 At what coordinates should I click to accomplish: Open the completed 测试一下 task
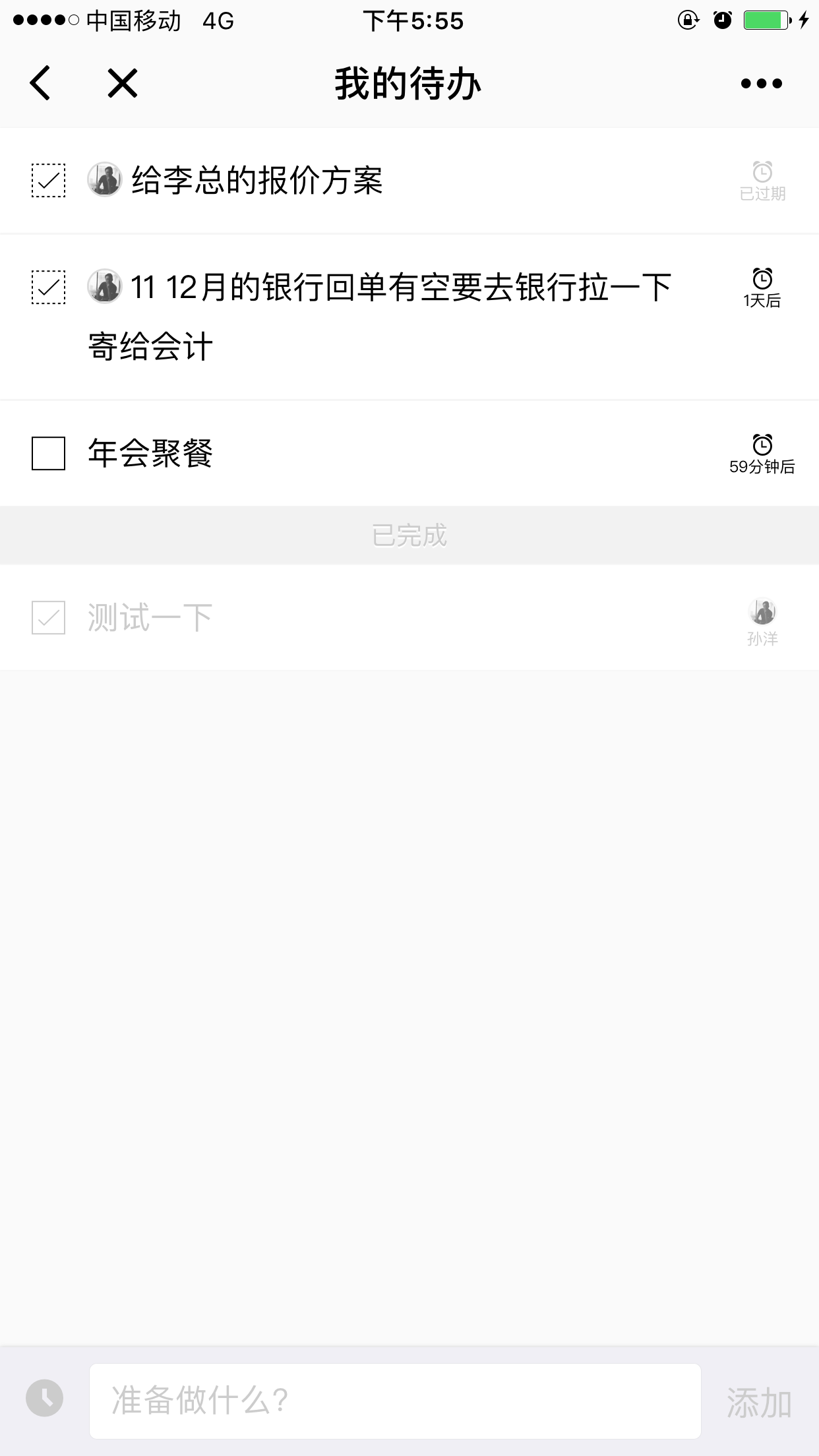click(150, 617)
